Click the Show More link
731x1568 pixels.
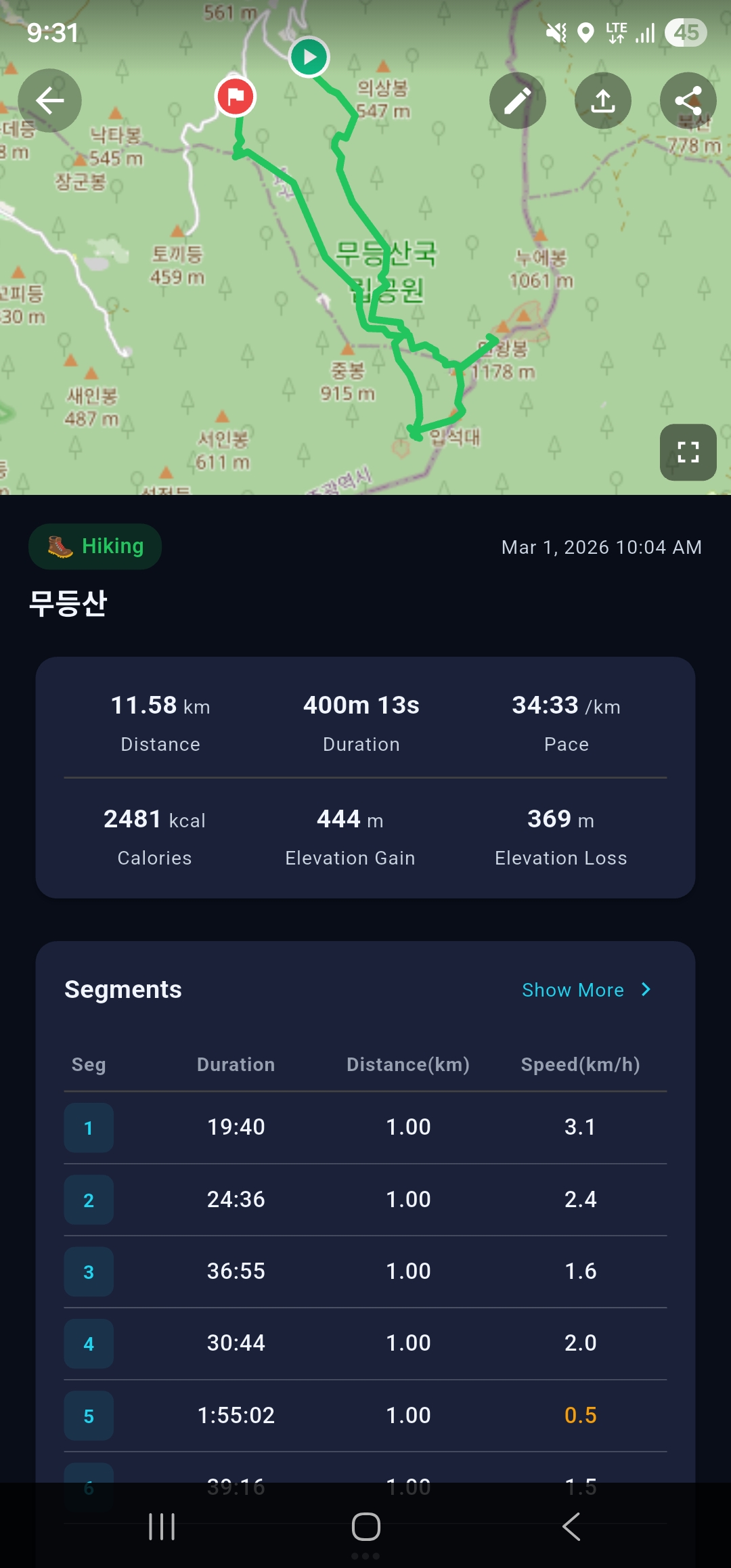tap(572, 989)
